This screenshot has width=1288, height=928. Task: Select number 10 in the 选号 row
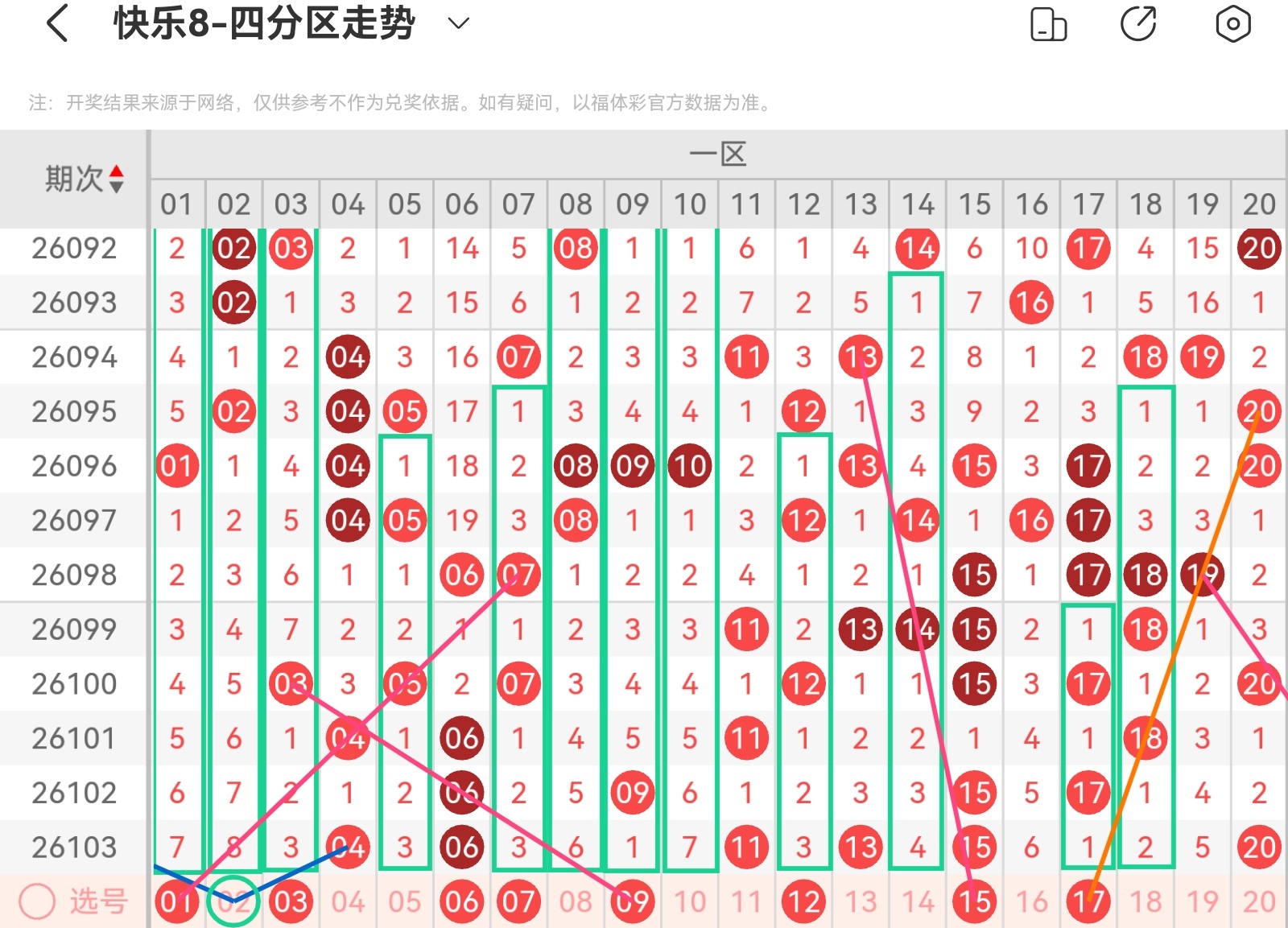pyautogui.click(x=690, y=902)
